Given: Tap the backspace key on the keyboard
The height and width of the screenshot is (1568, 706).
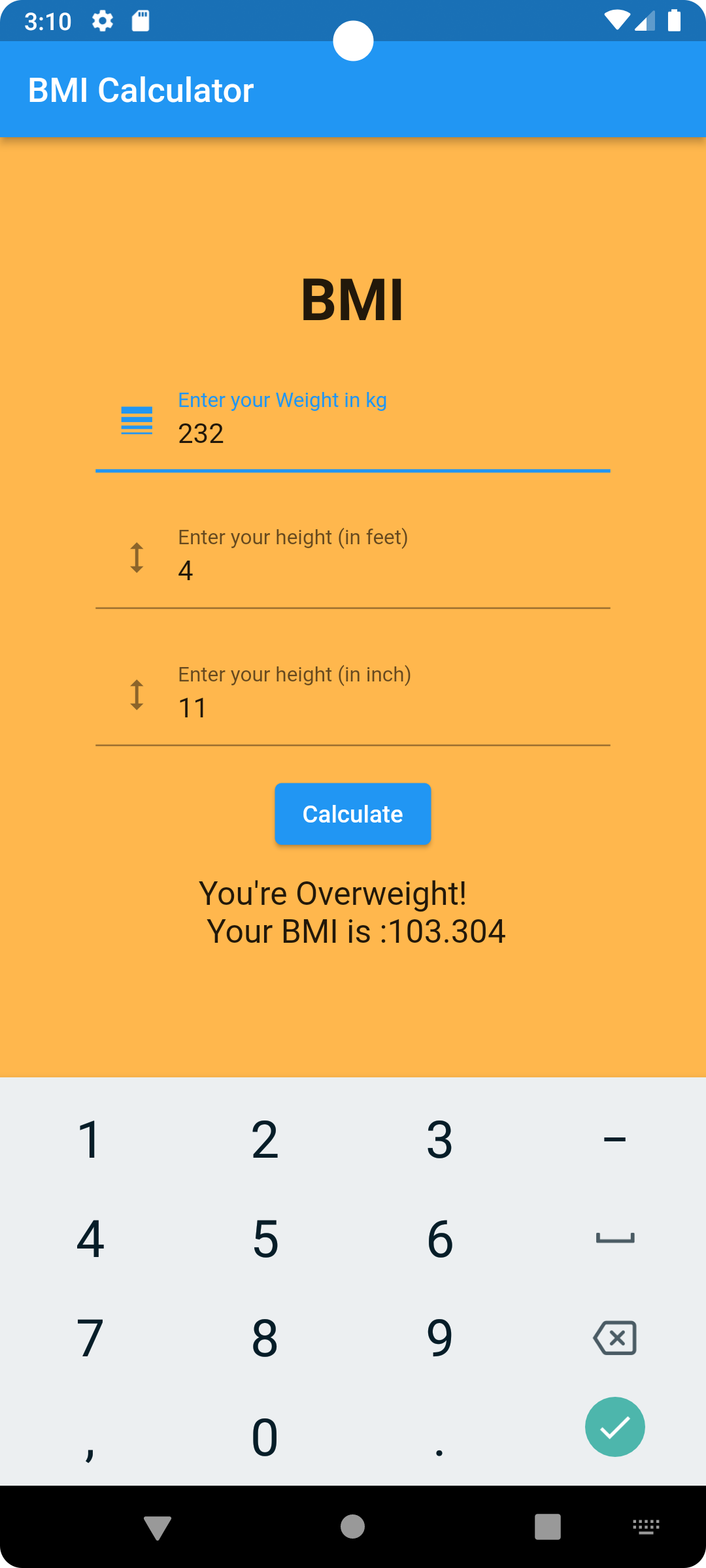Looking at the screenshot, I should pos(615,1338).
